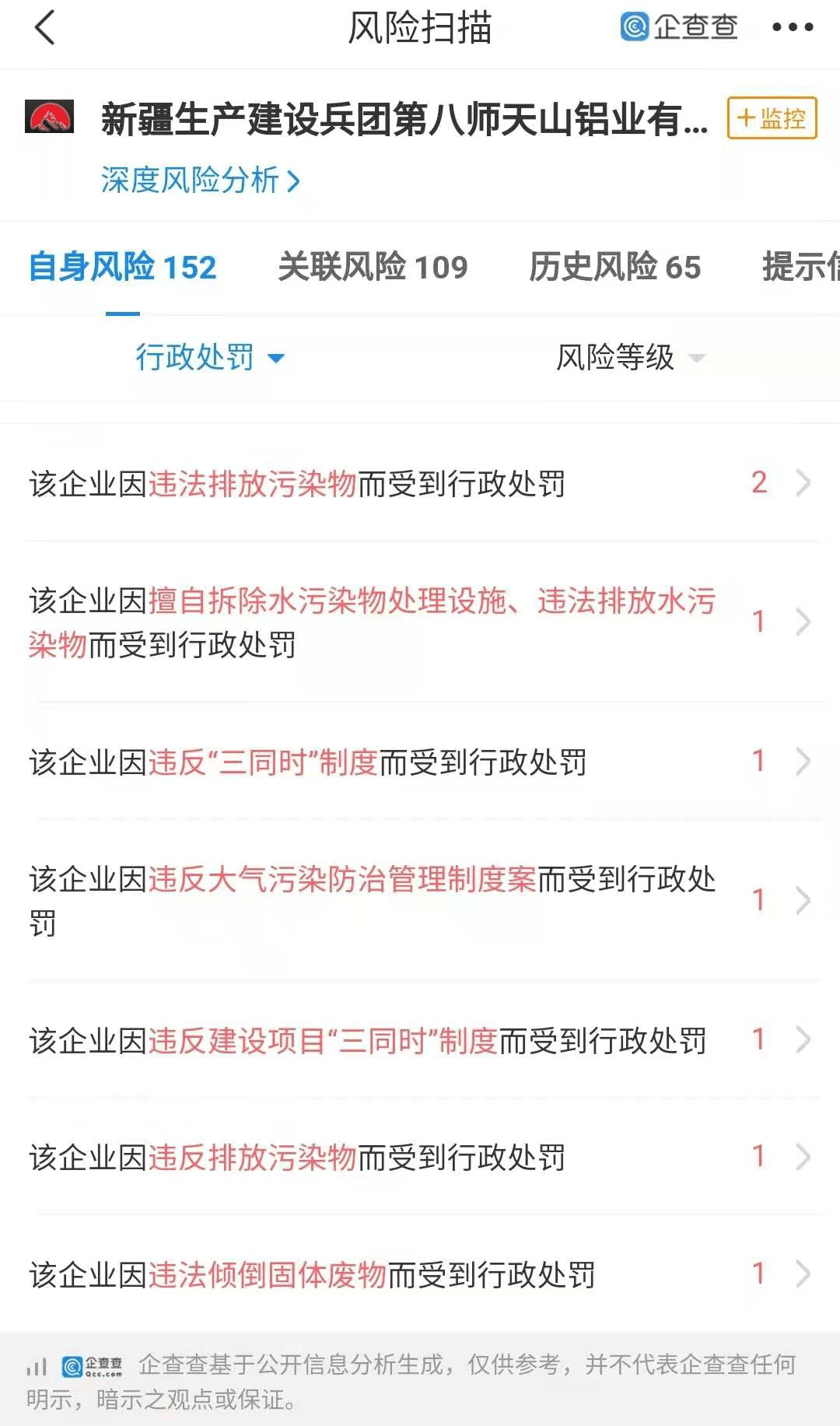
Task: Open the 违反大气污染防治管理制度案 penalty row
Action: (x=420, y=901)
